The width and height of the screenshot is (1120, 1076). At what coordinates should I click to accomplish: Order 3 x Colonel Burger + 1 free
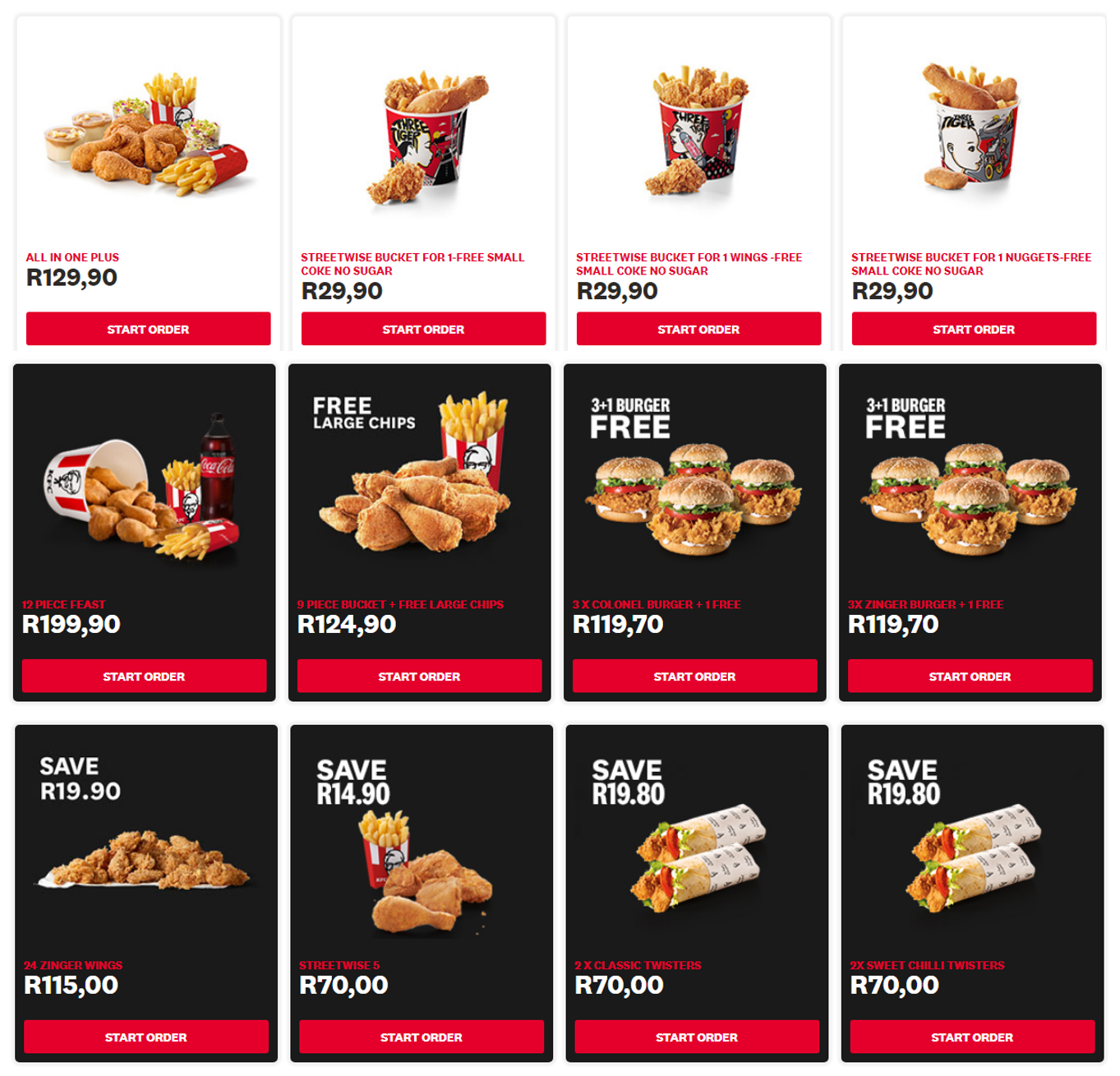tap(694, 676)
